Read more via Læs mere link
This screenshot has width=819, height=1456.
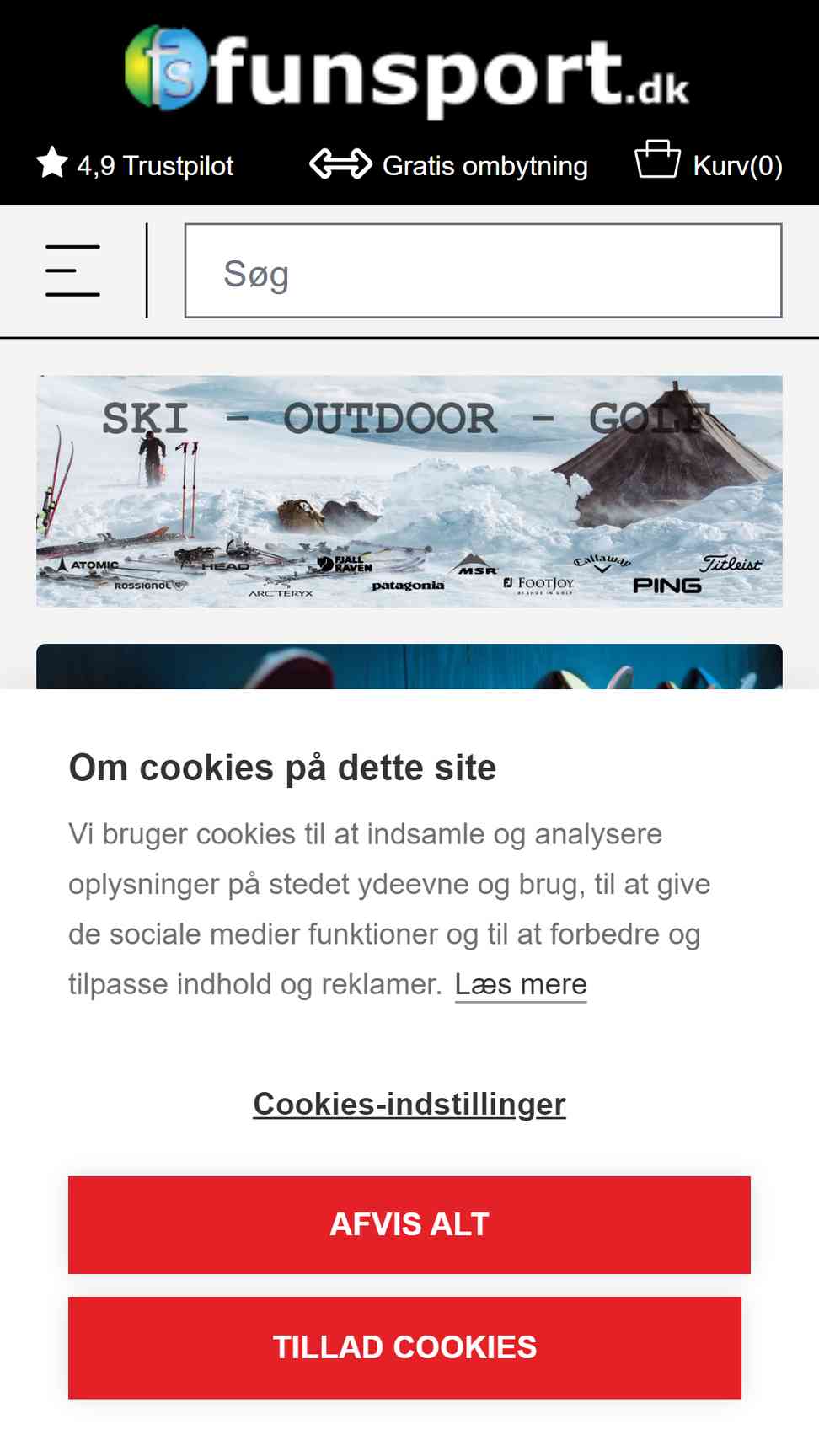pos(520,984)
